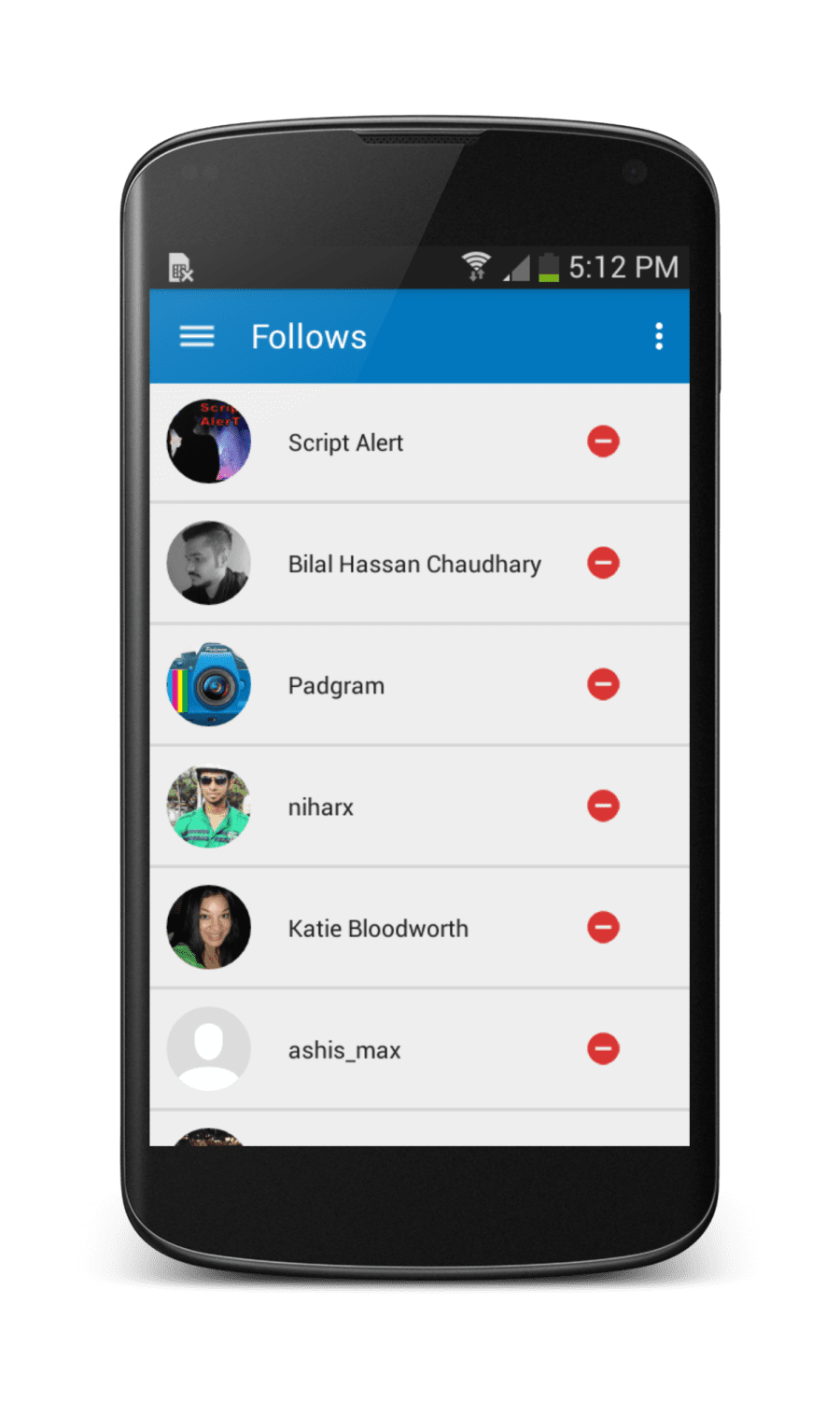Screen dimensions: 840x1402
Task: Remove ashis_max from the follows list
Action: [x=603, y=1048]
